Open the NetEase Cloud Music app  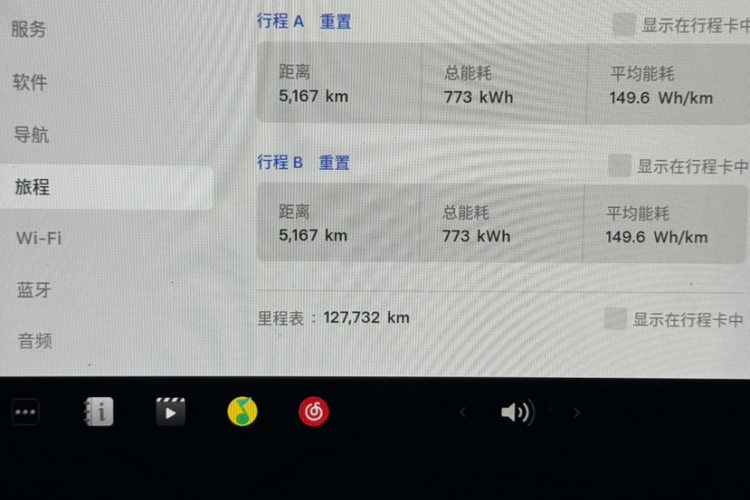click(x=313, y=410)
